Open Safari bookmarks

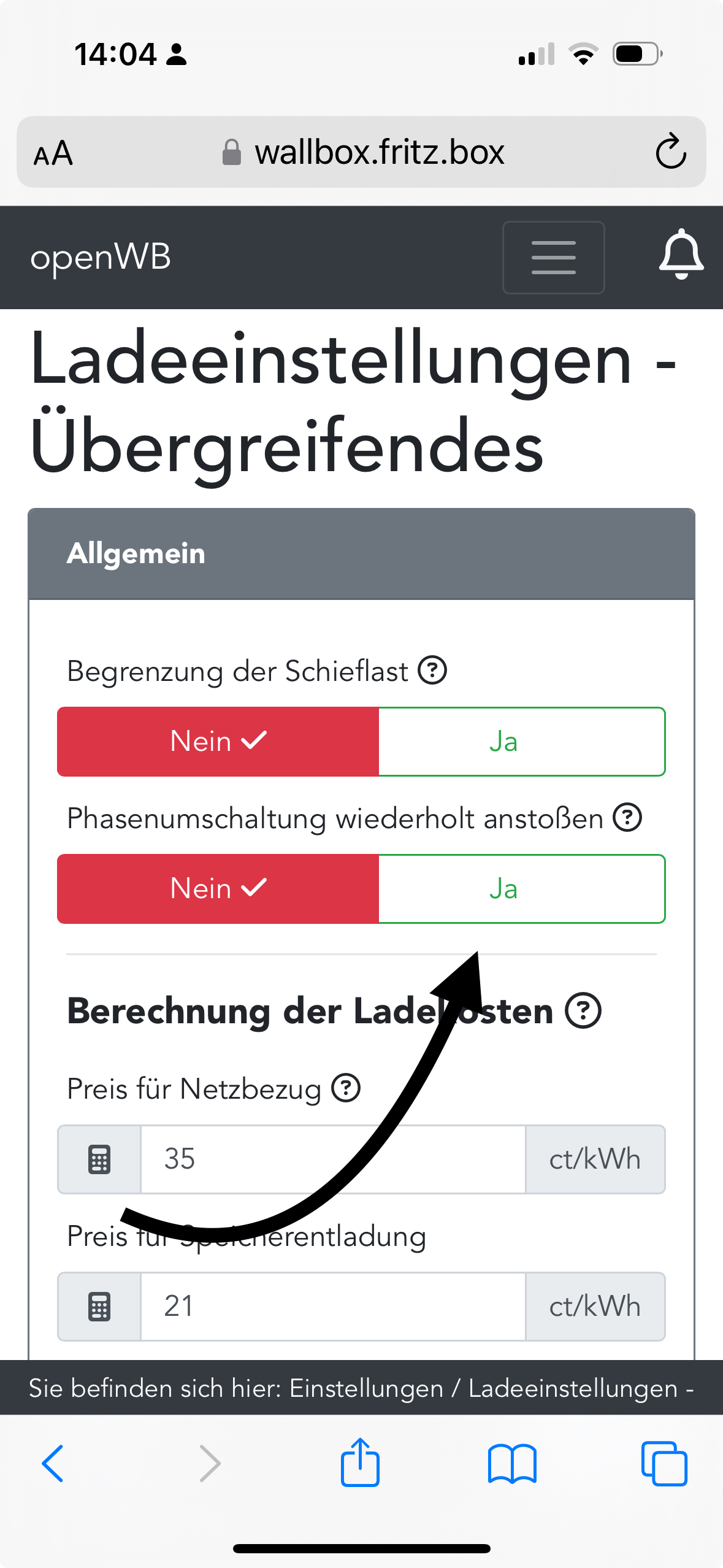512,1464
